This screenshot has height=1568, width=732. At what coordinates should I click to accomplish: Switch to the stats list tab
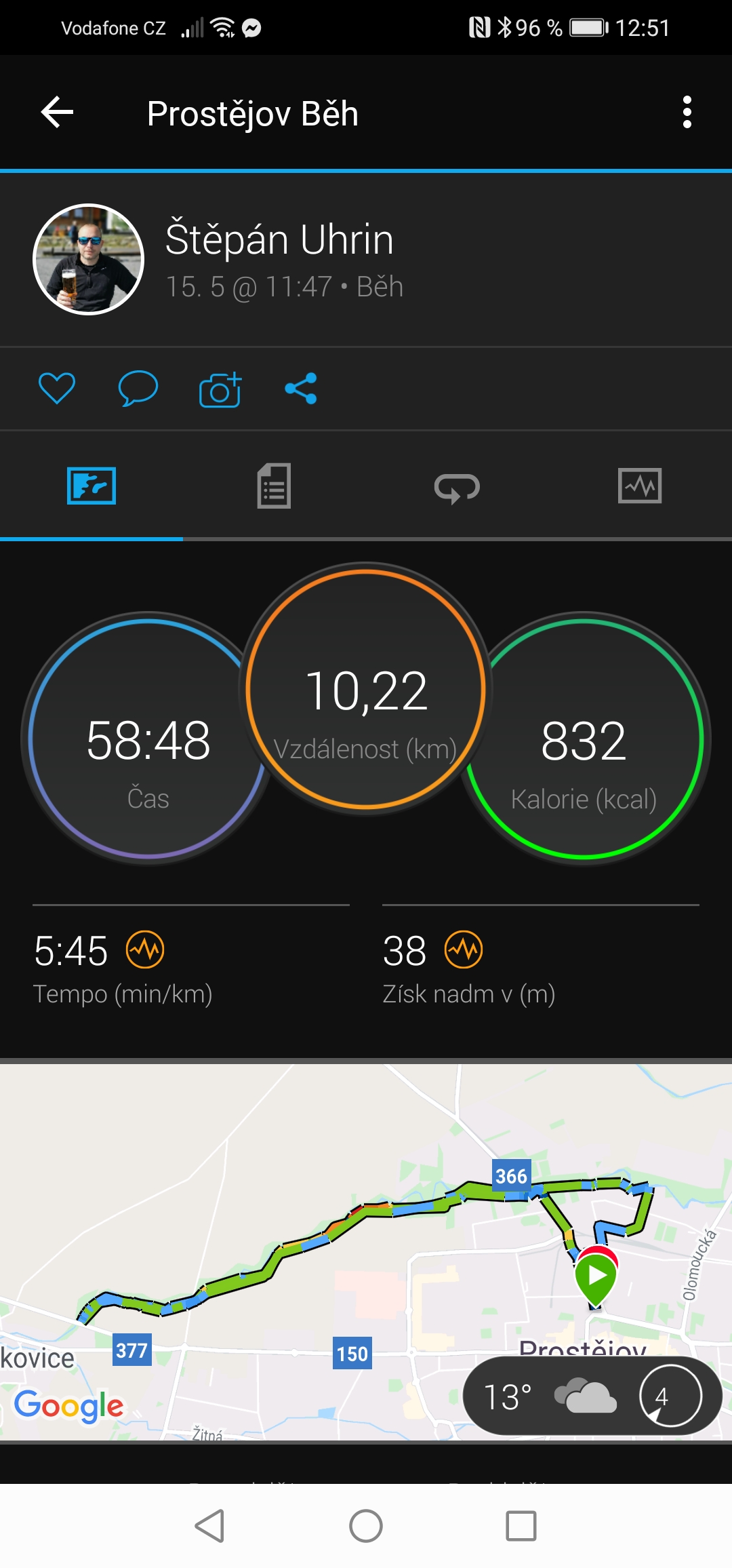274,486
